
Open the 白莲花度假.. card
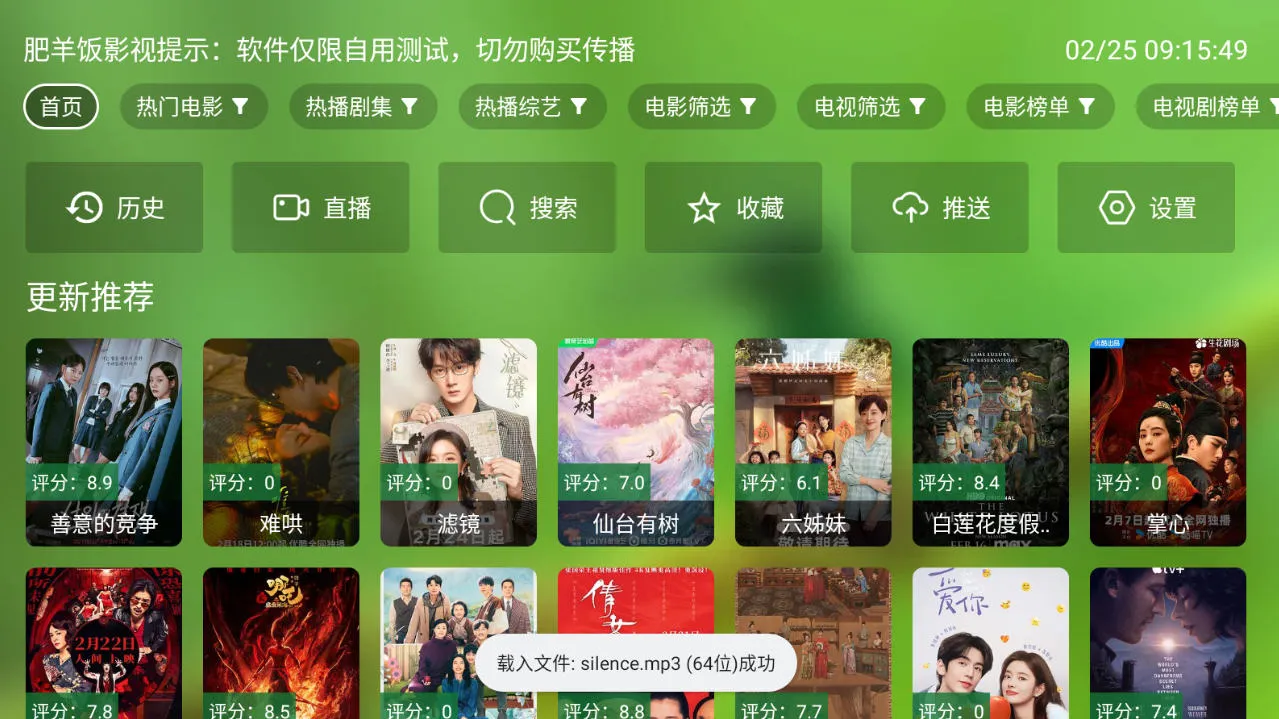(x=990, y=442)
